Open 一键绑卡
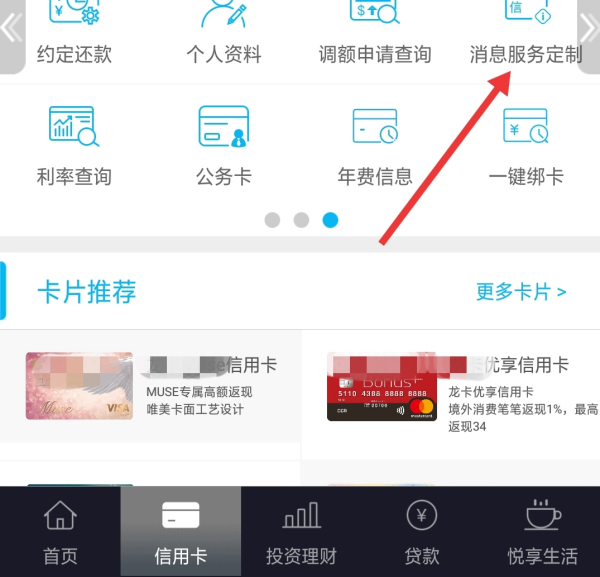 click(526, 147)
